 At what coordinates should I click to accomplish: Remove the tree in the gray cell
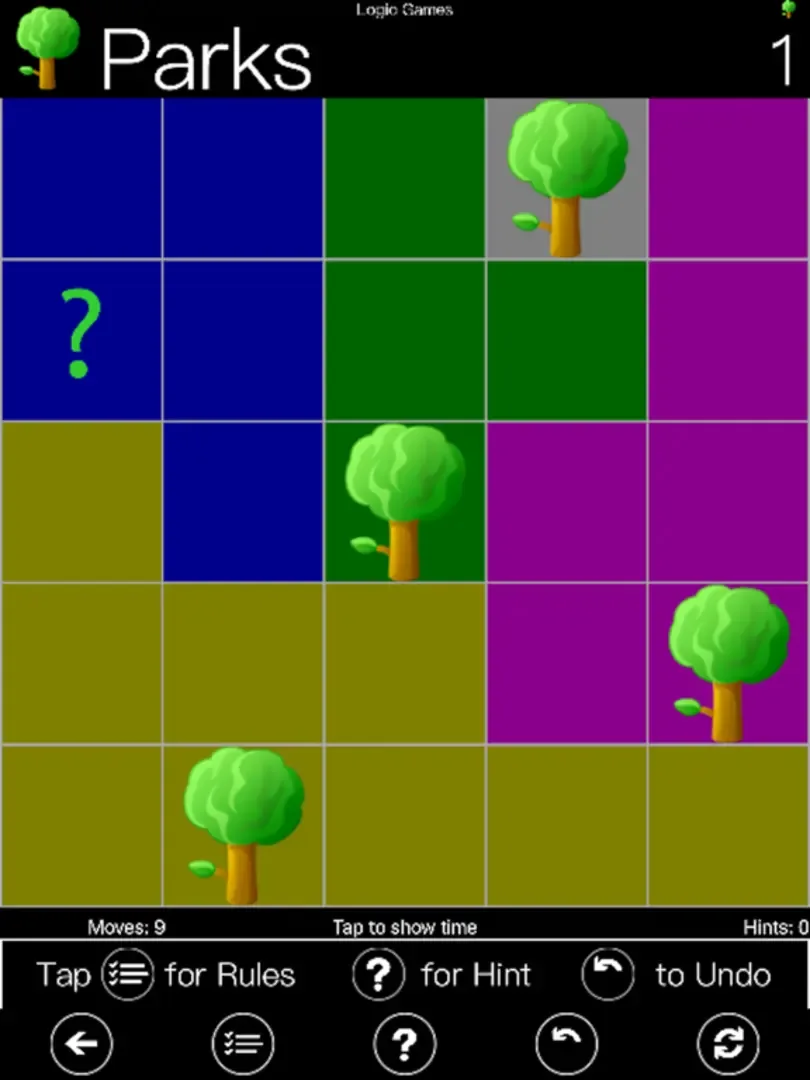point(566,178)
